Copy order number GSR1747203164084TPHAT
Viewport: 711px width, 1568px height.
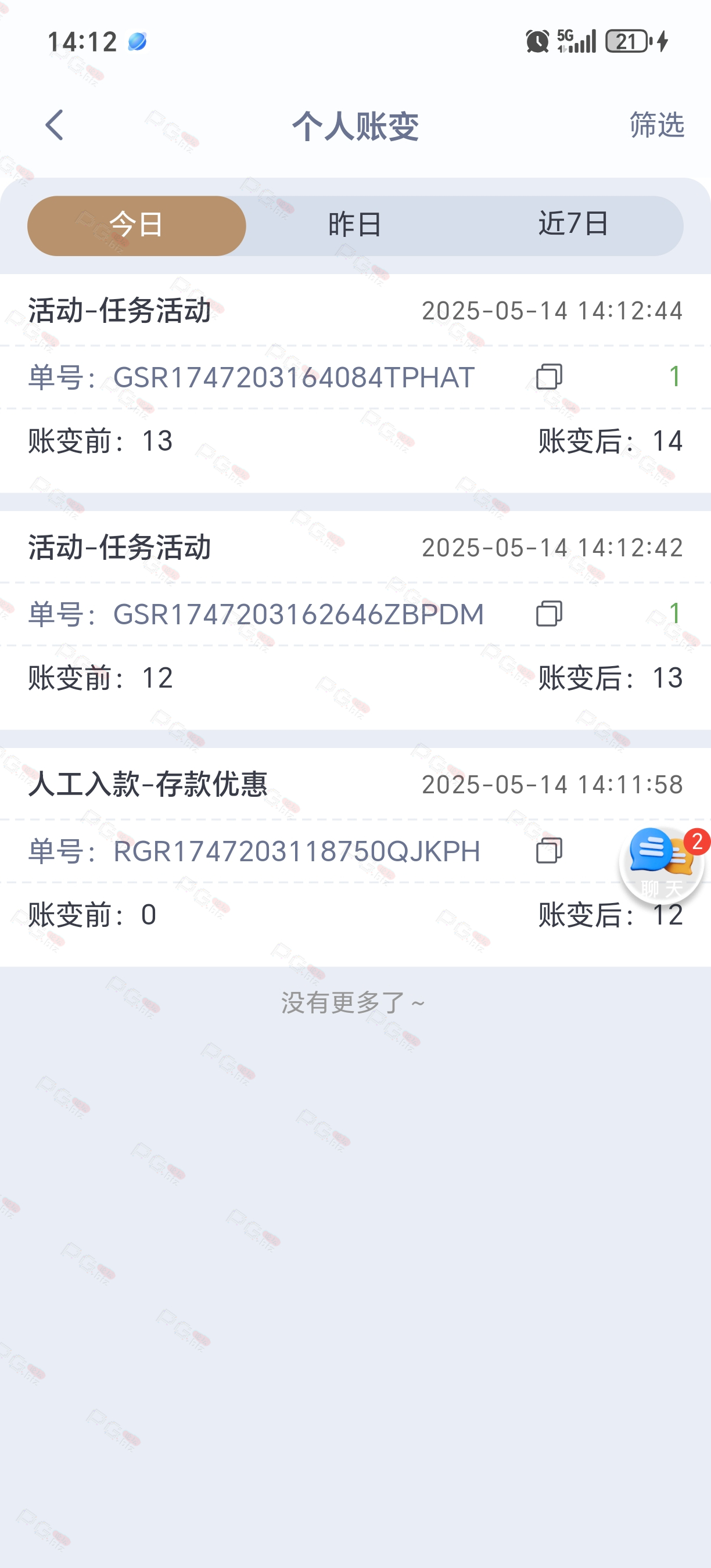[549, 377]
